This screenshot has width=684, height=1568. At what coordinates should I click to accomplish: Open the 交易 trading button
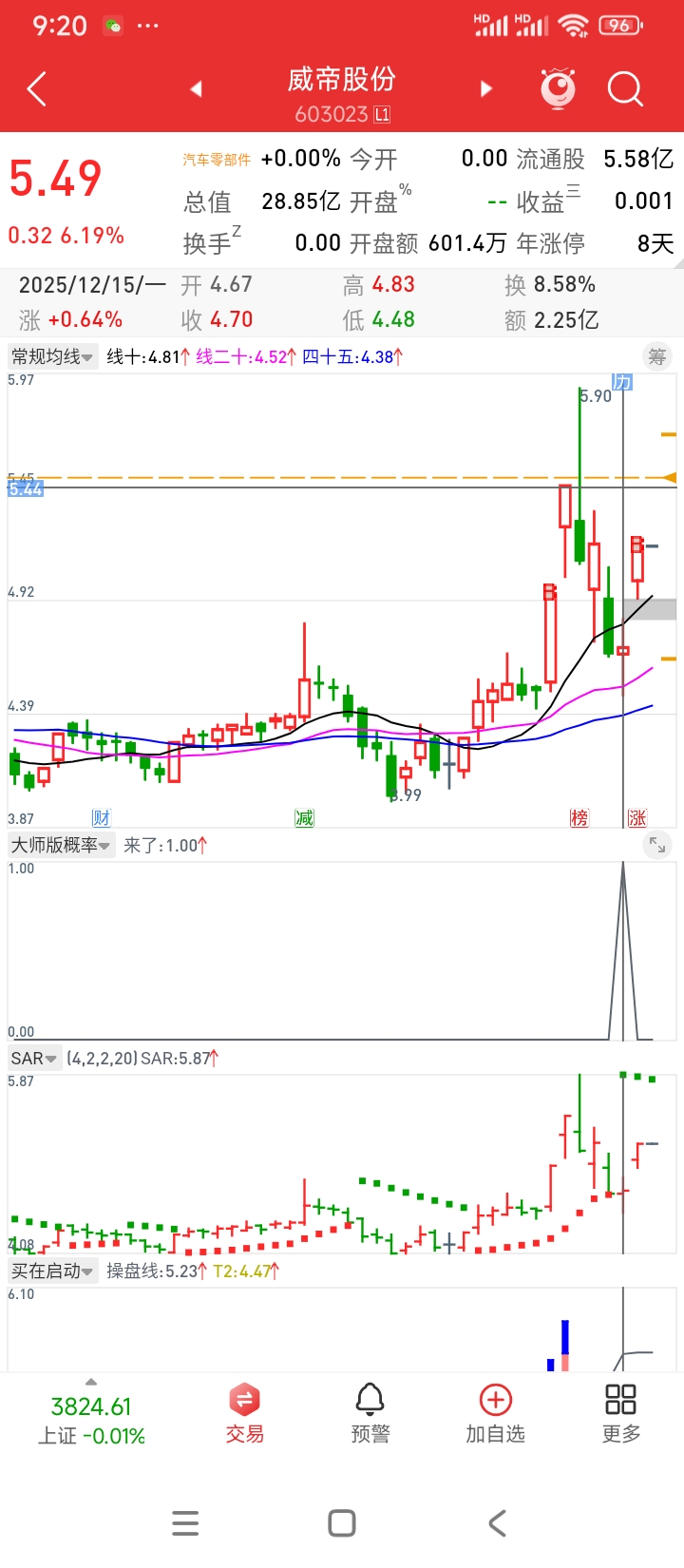pyautogui.click(x=244, y=1413)
